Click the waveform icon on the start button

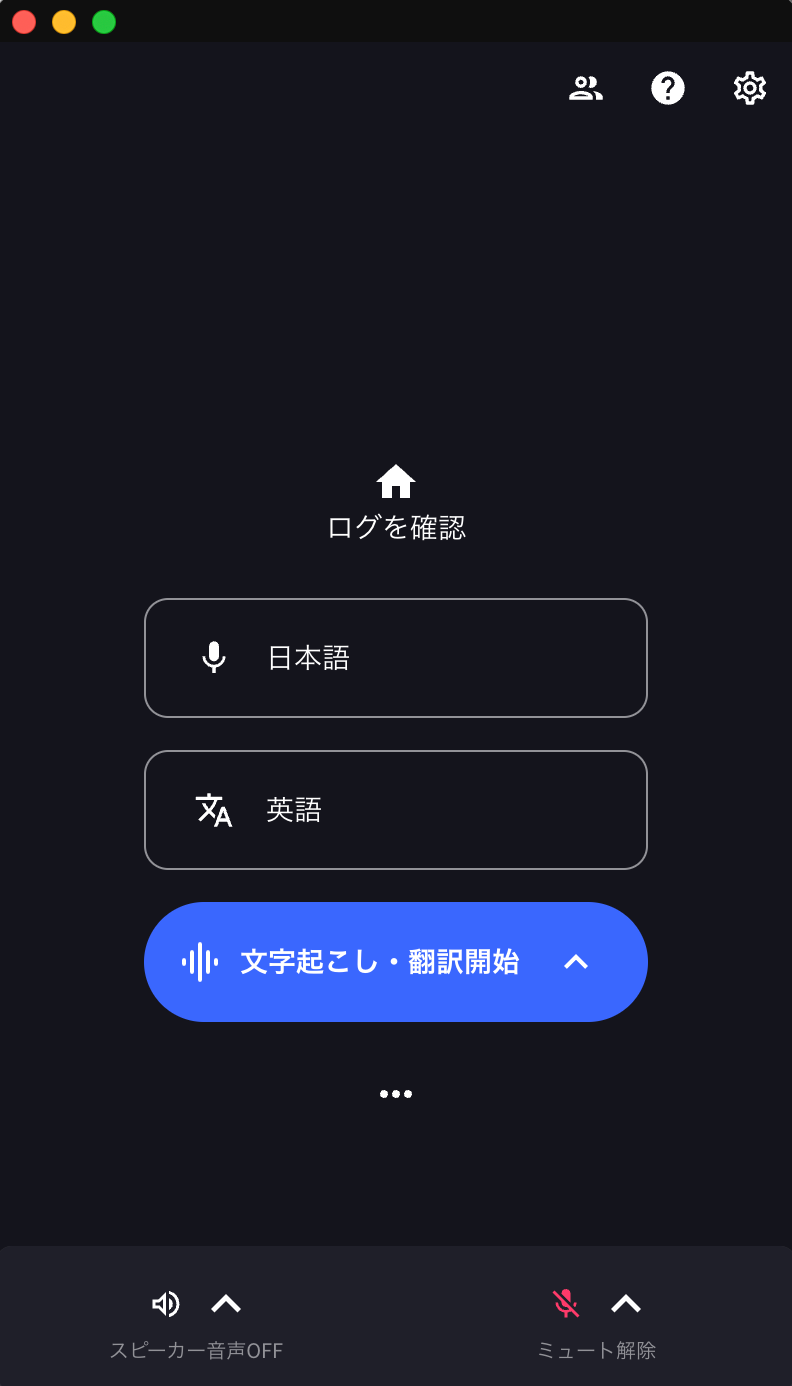click(198, 961)
